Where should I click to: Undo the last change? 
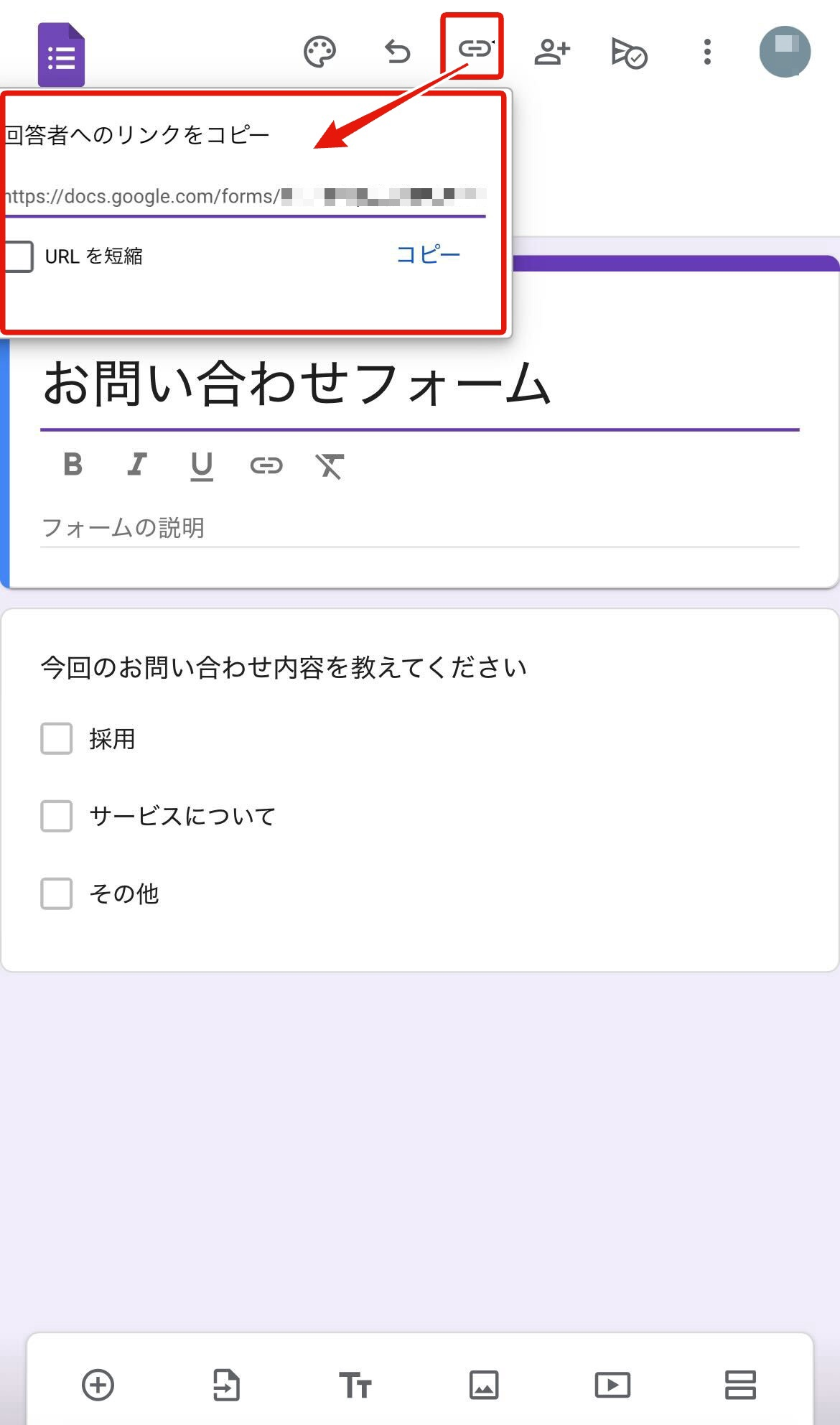[x=397, y=52]
